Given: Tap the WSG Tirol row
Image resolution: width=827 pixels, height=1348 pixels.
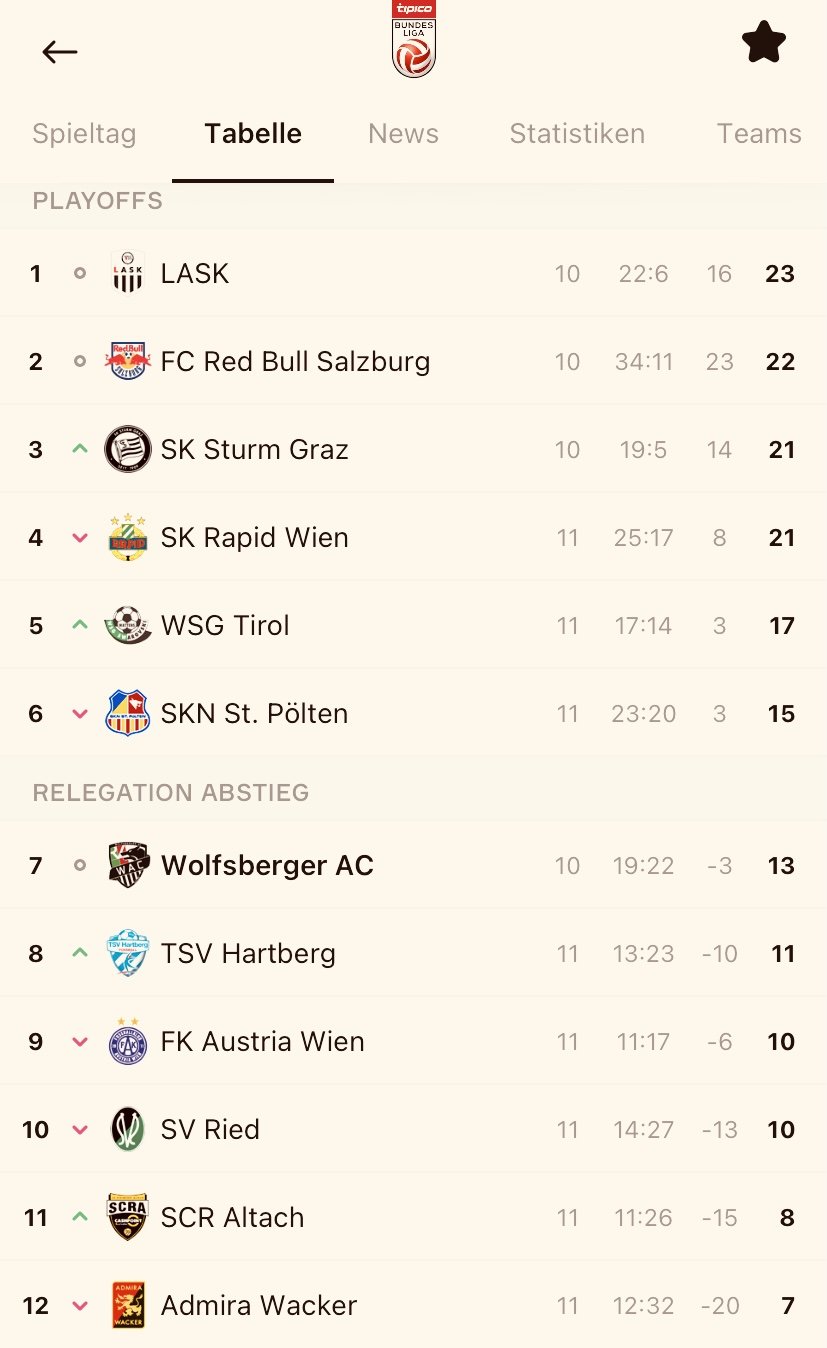Looking at the screenshot, I should click(x=413, y=626).
